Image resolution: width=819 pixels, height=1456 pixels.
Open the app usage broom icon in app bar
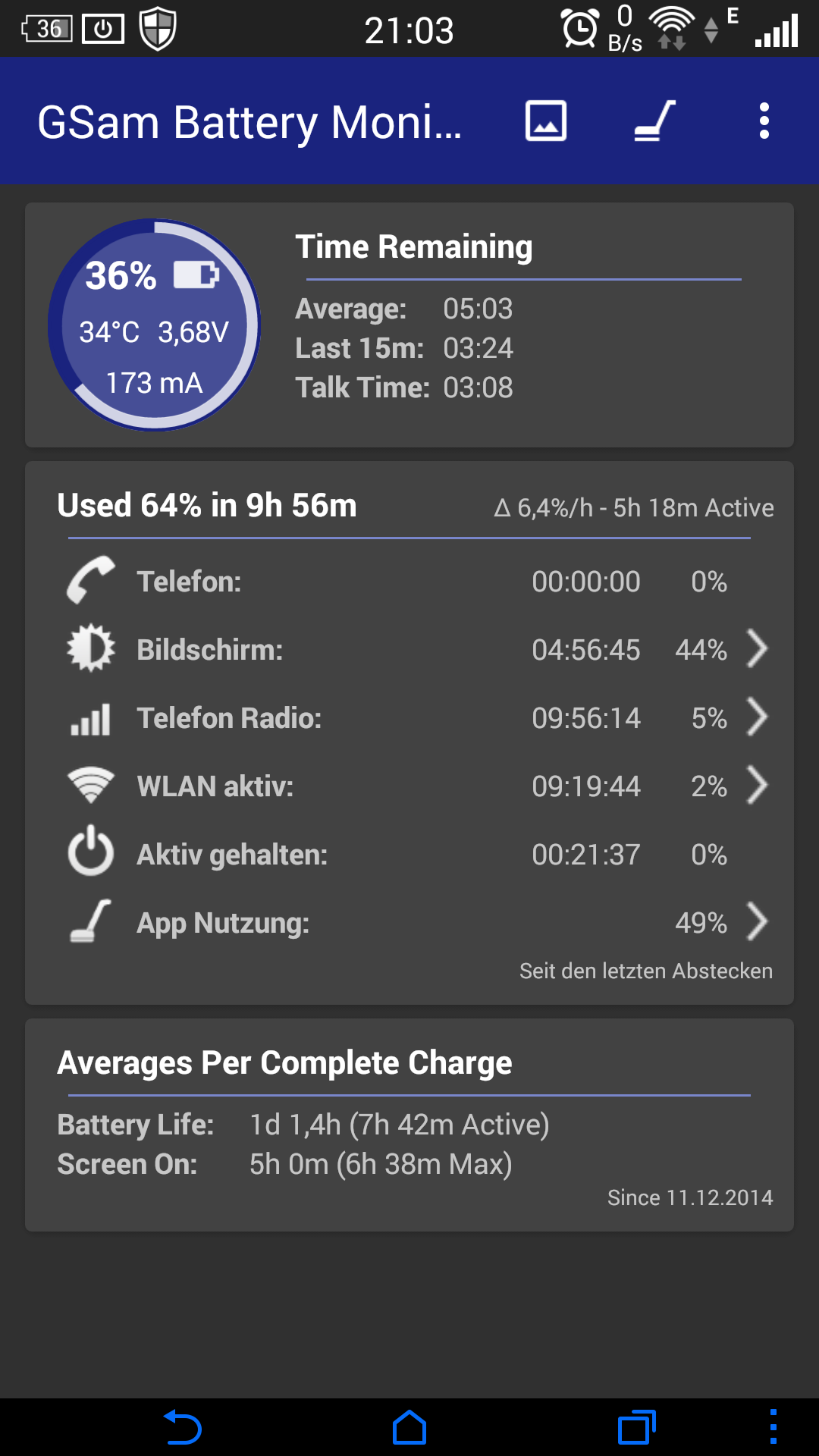click(654, 121)
